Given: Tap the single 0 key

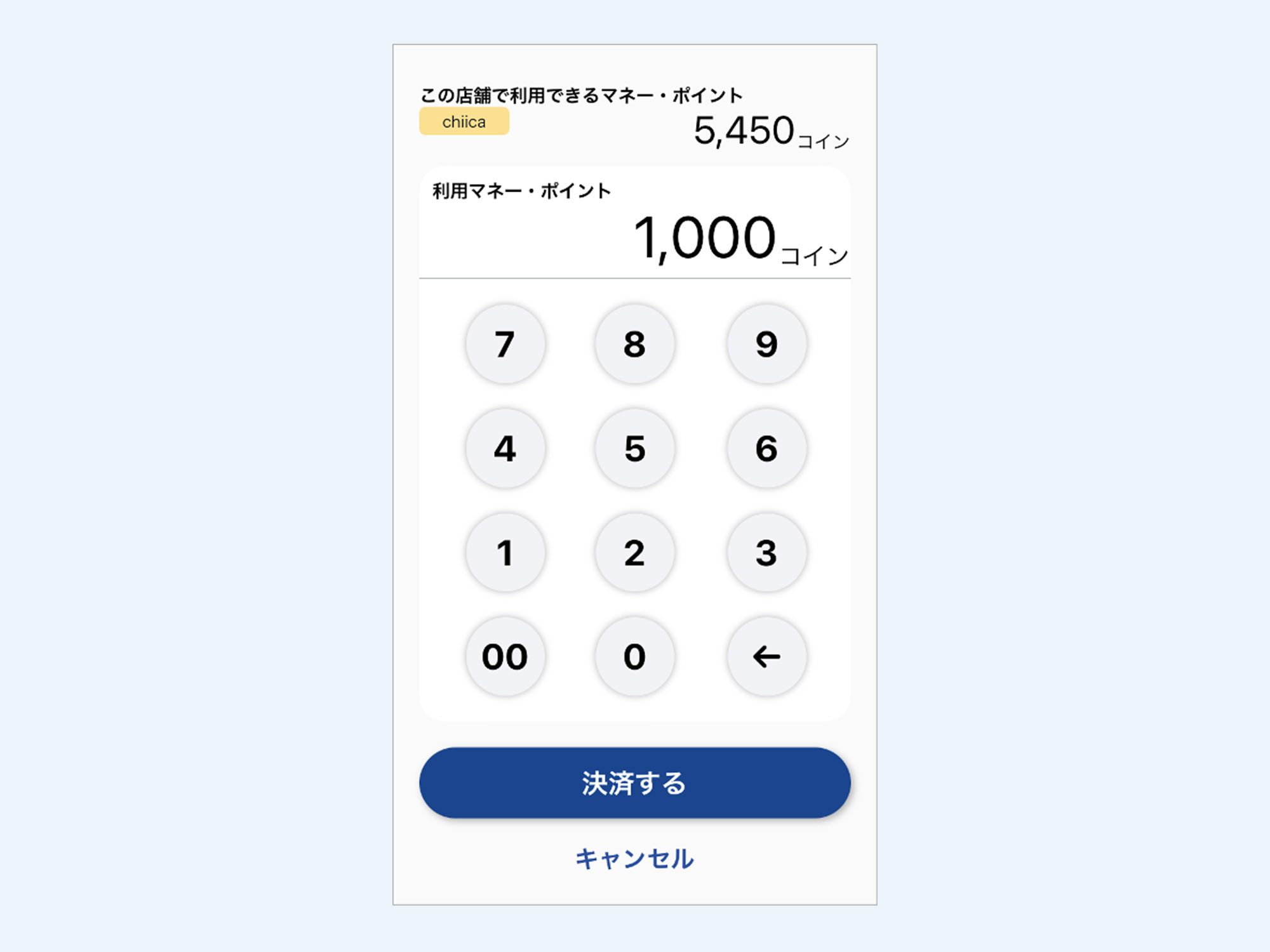Looking at the screenshot, I should [x=634, y=656].
